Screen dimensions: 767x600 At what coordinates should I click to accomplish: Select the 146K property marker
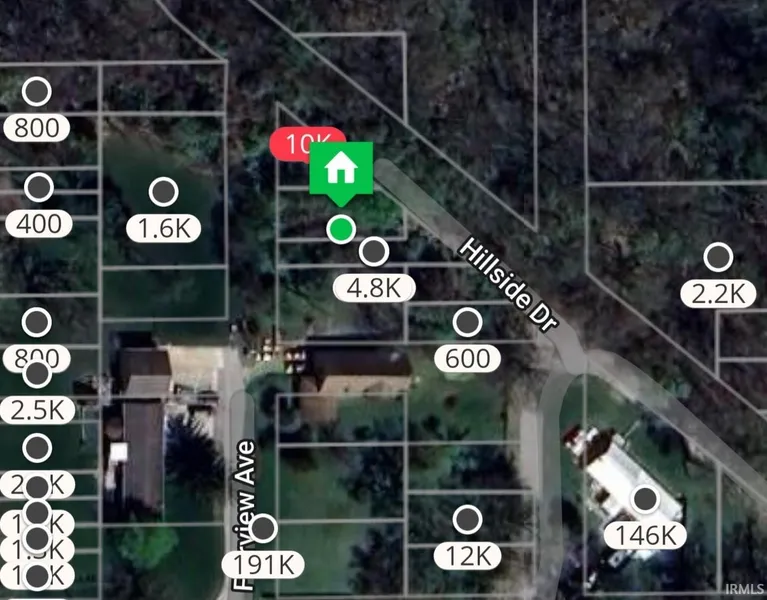point(645,534)
